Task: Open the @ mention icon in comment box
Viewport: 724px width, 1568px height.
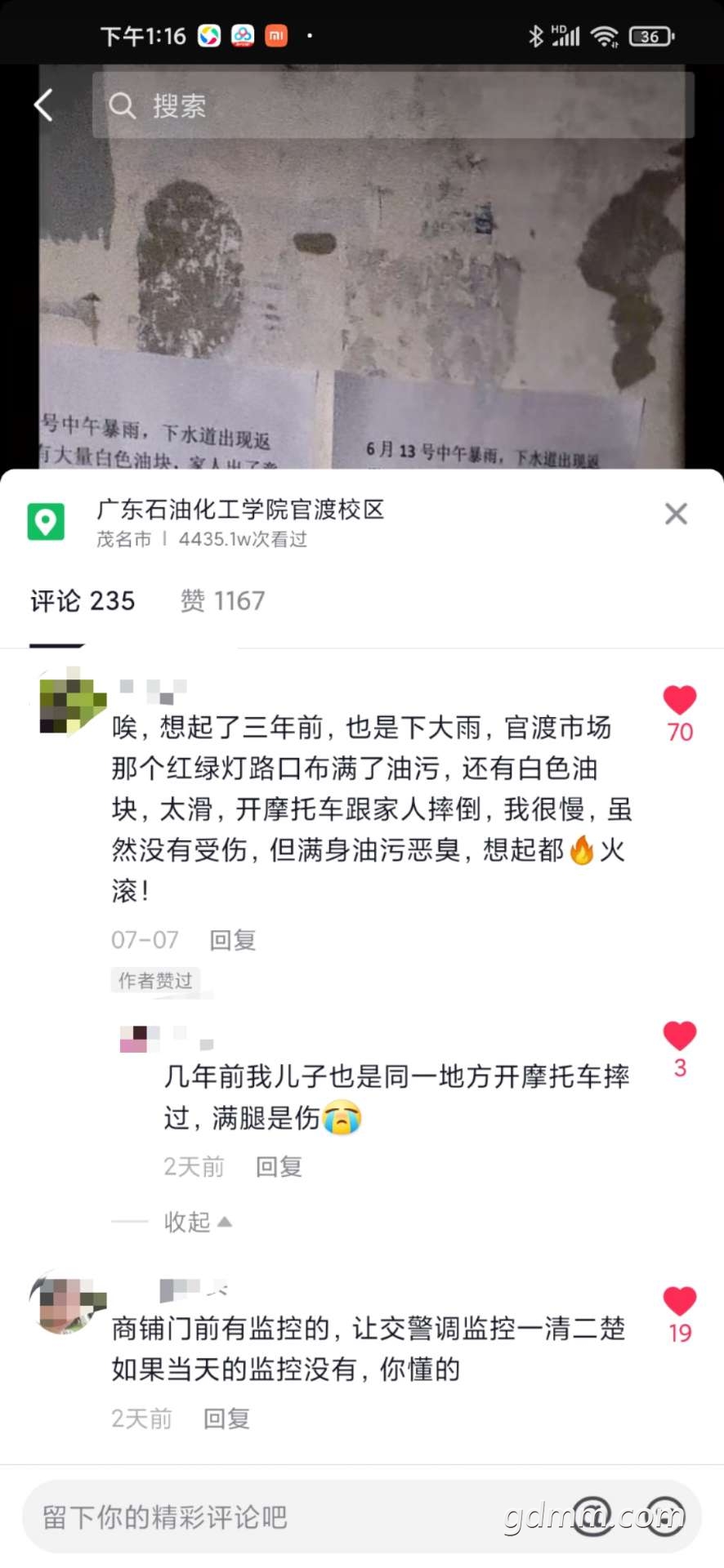Action: (593, 1517)
